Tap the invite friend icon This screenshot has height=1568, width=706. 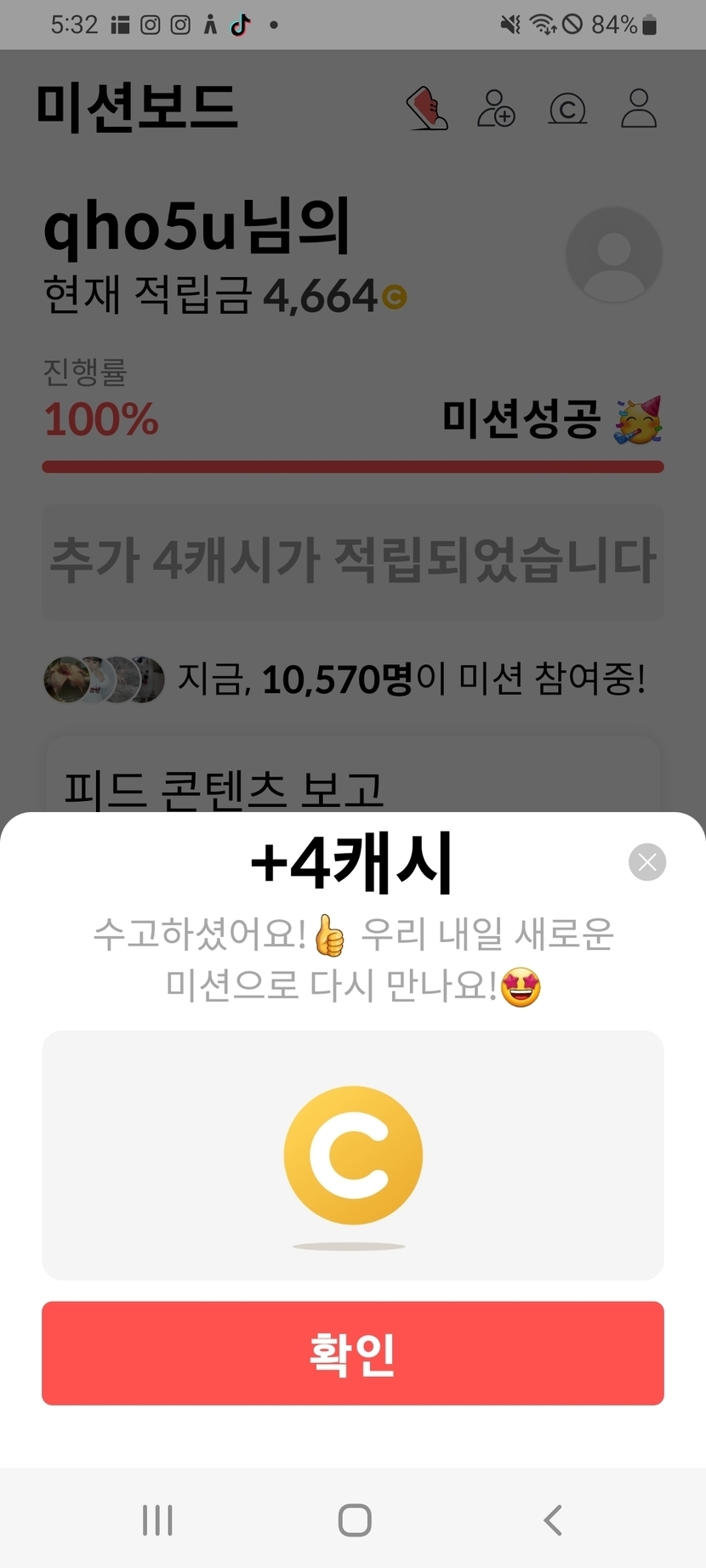point(496,109)
